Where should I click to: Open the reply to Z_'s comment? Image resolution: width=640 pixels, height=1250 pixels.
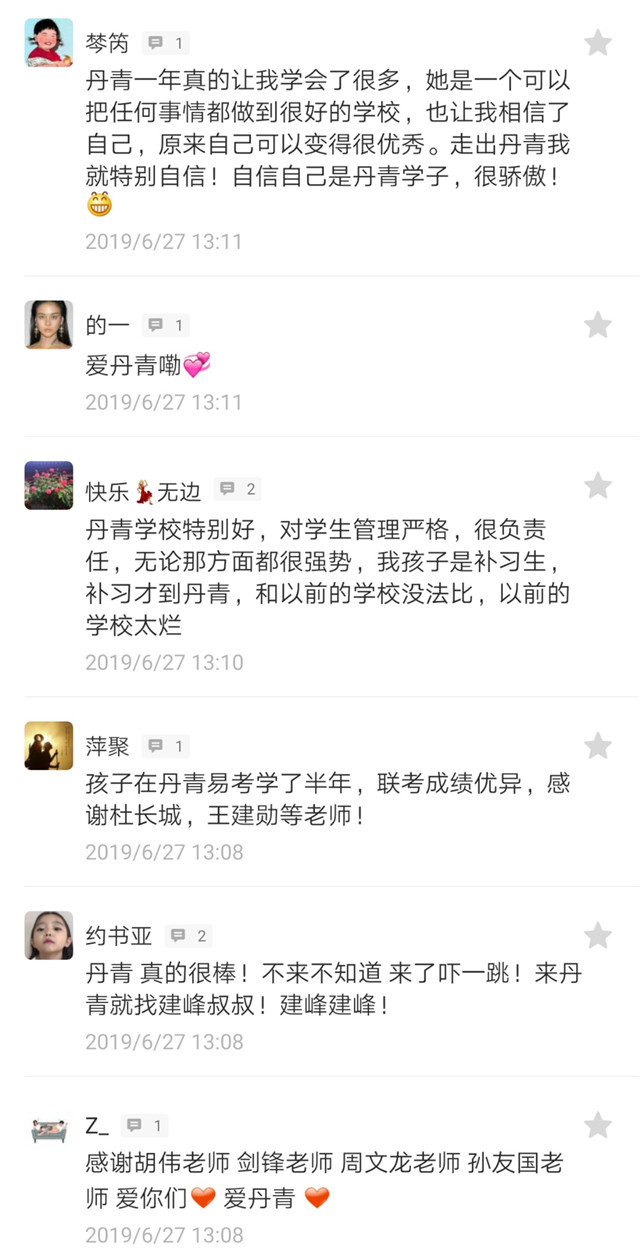coord(144,1126)
